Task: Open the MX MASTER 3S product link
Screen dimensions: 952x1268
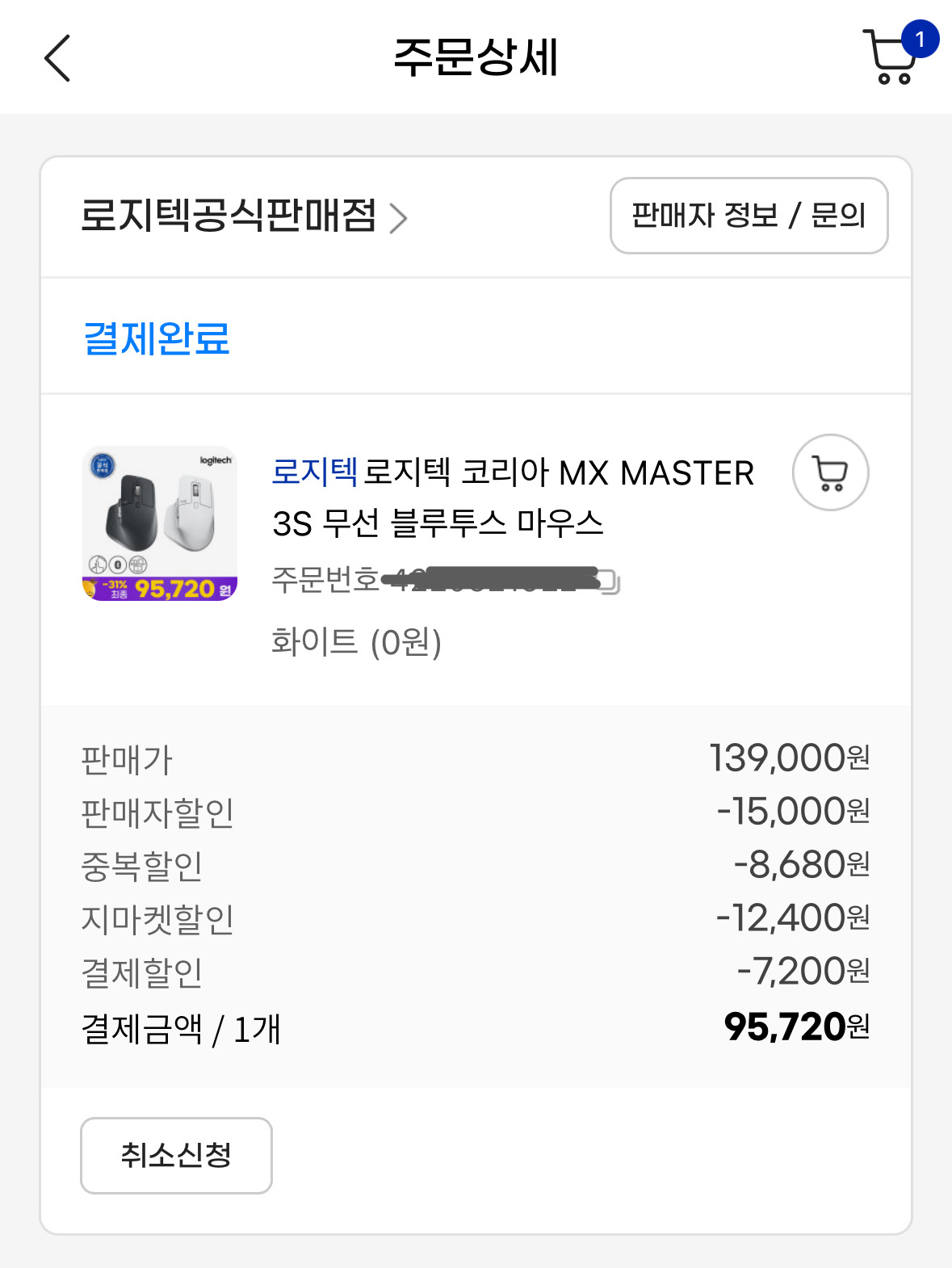Action: pos(514,497)
